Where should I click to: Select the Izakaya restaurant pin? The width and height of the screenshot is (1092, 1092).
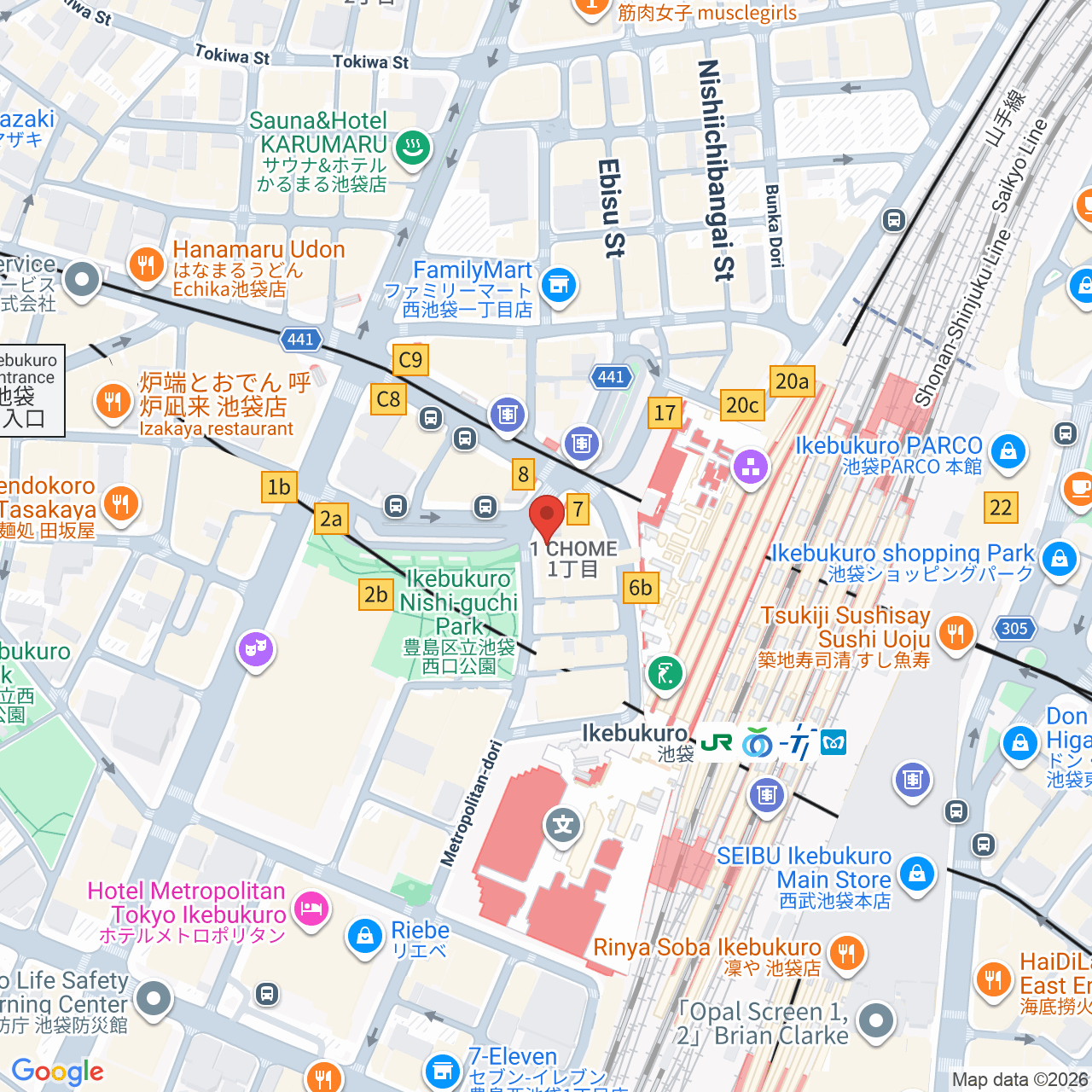[112, 401]
